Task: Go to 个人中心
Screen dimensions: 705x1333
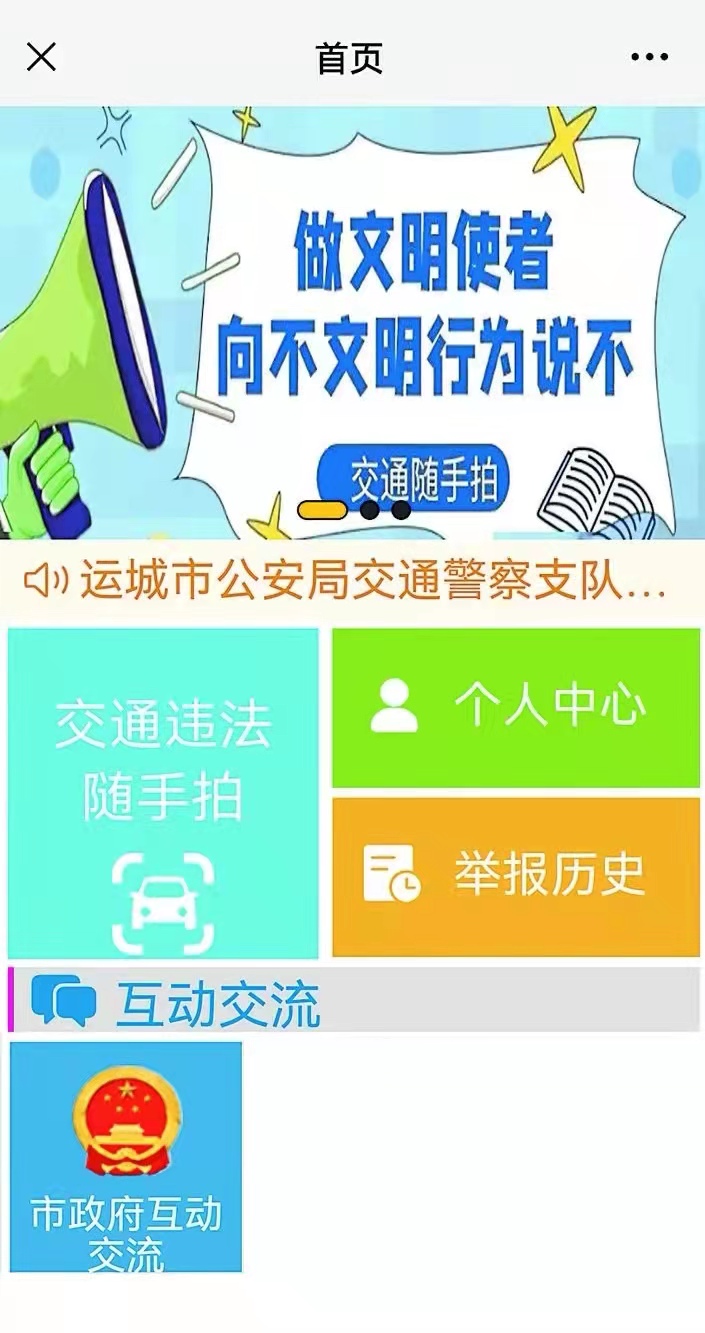Action: point(516,708)
